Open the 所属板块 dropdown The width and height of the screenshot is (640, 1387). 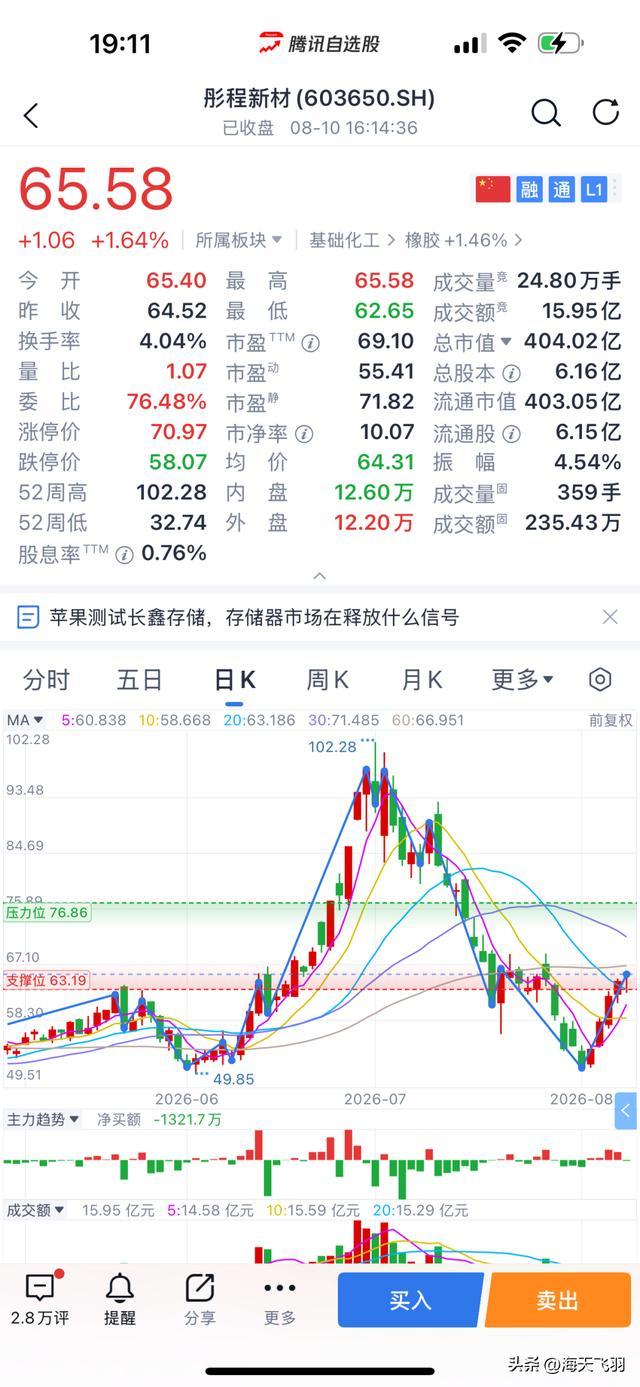tap(239, 240)
